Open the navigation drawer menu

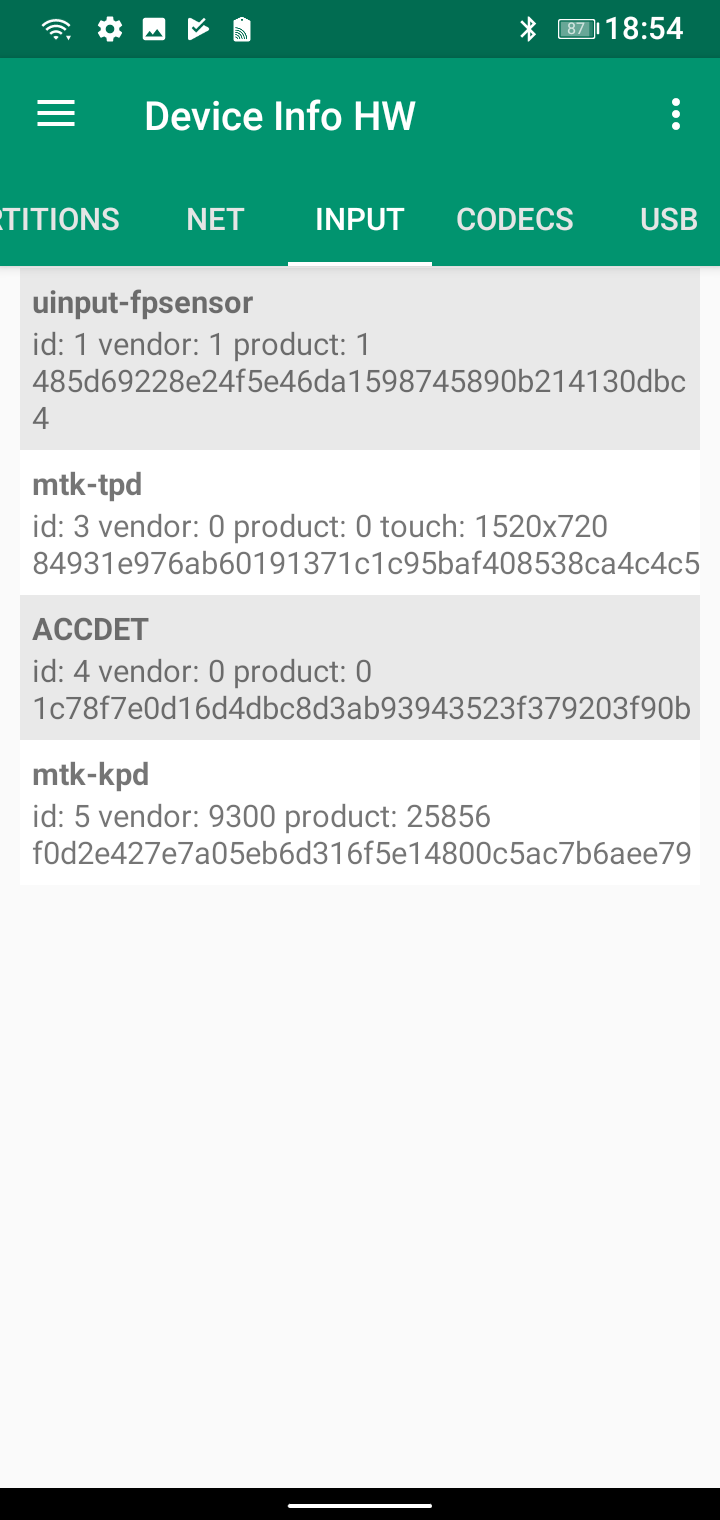(56, 115)
